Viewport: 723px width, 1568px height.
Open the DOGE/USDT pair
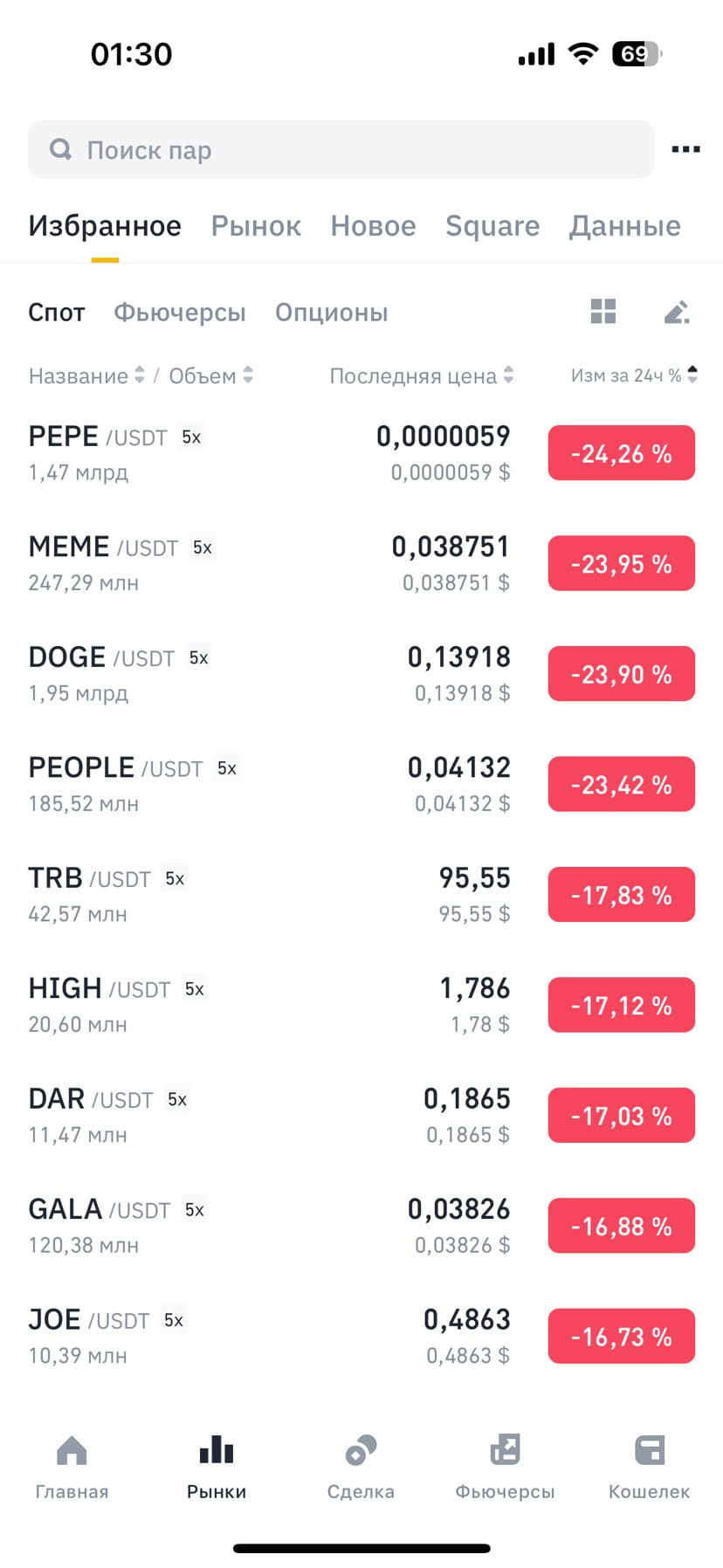click(361, 674)
